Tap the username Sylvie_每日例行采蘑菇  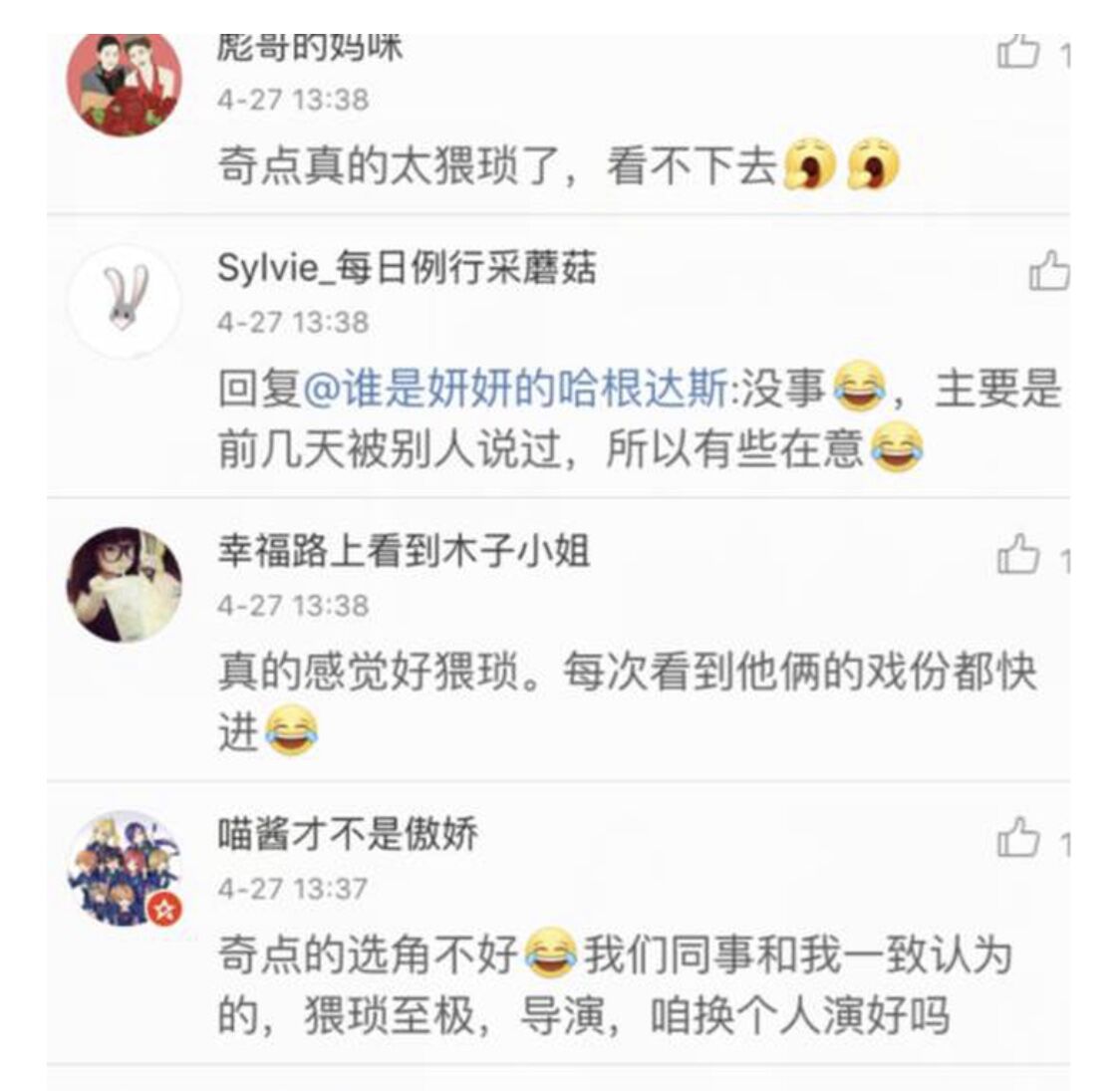tap(407, 269)
